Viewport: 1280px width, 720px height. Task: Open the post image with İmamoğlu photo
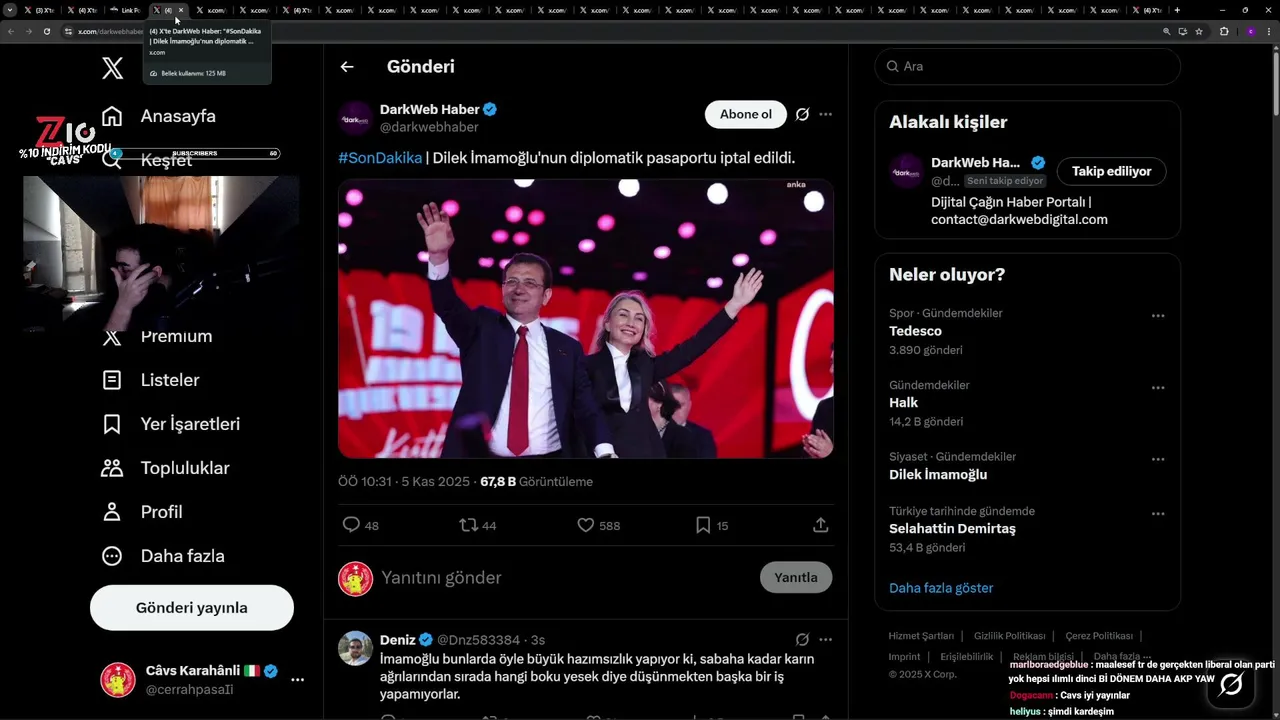(x=585, y=319)
